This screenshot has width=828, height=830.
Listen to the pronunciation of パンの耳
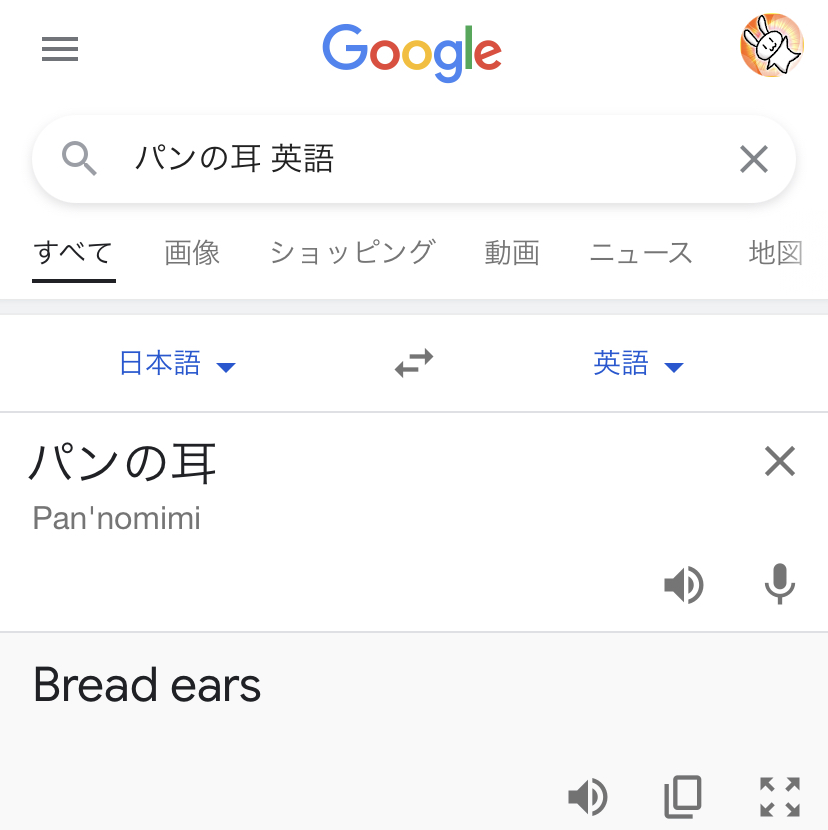(684, 585)
